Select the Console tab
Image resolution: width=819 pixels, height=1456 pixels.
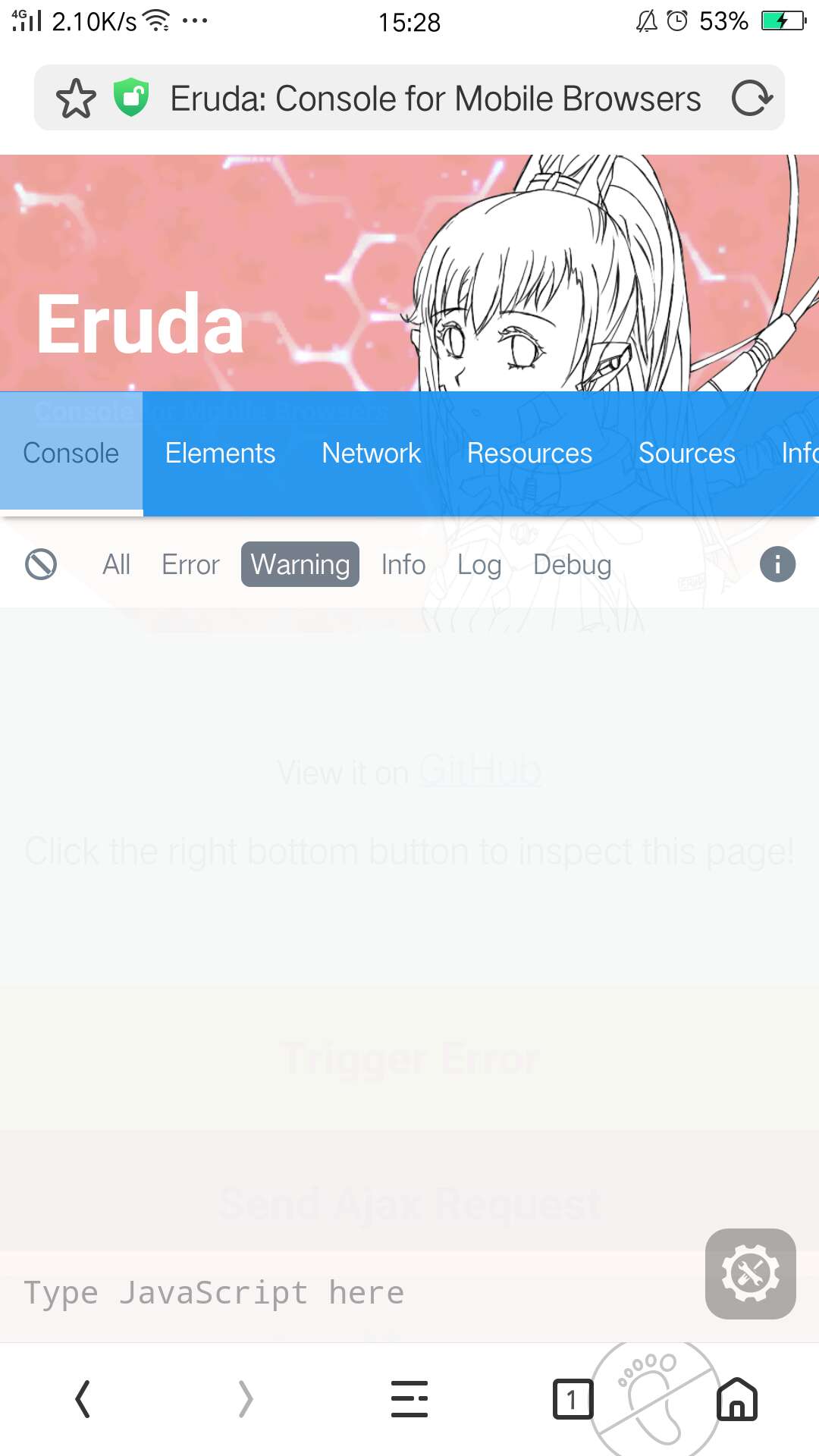pos(71,453)
